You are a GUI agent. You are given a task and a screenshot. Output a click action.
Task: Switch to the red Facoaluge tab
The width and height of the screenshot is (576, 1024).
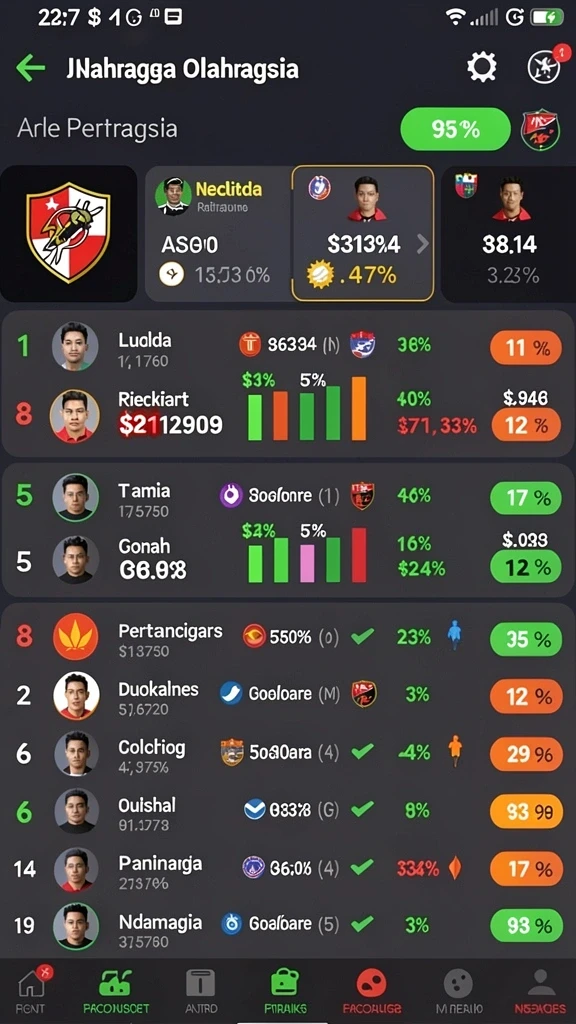coord(372,991)
